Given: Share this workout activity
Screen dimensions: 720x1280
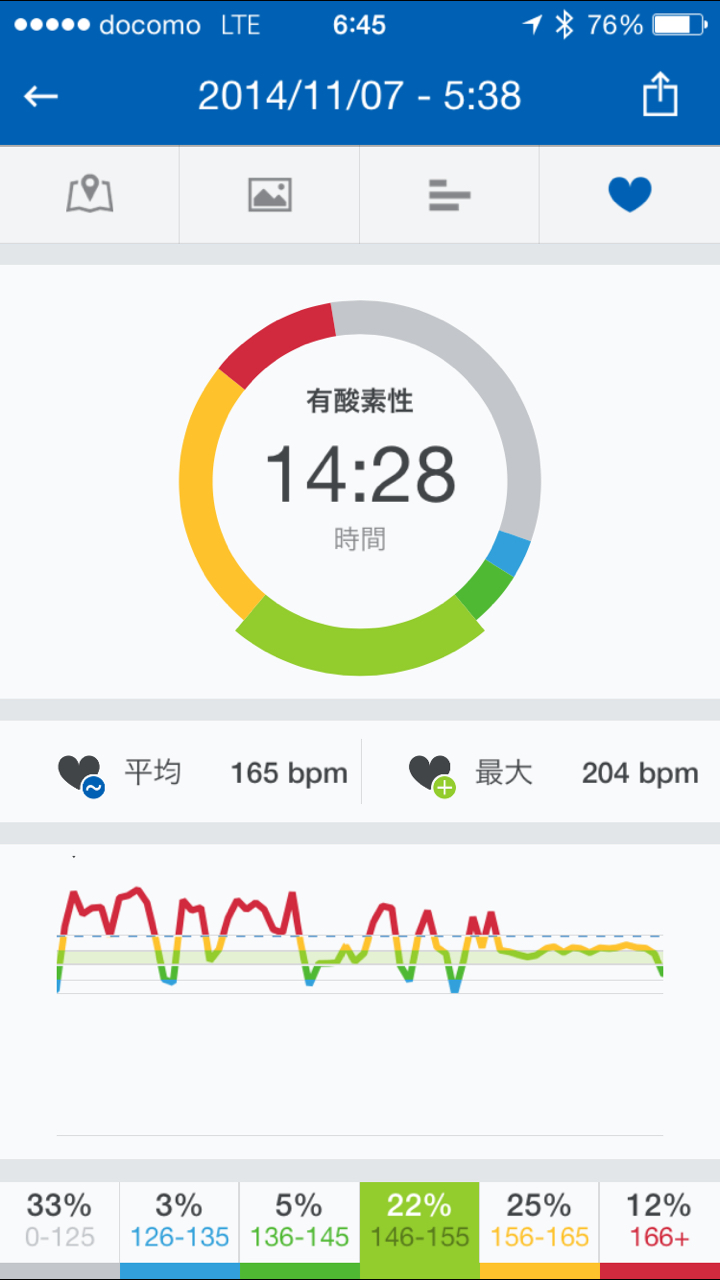Looking at the screenshot, I should [660, 96].
